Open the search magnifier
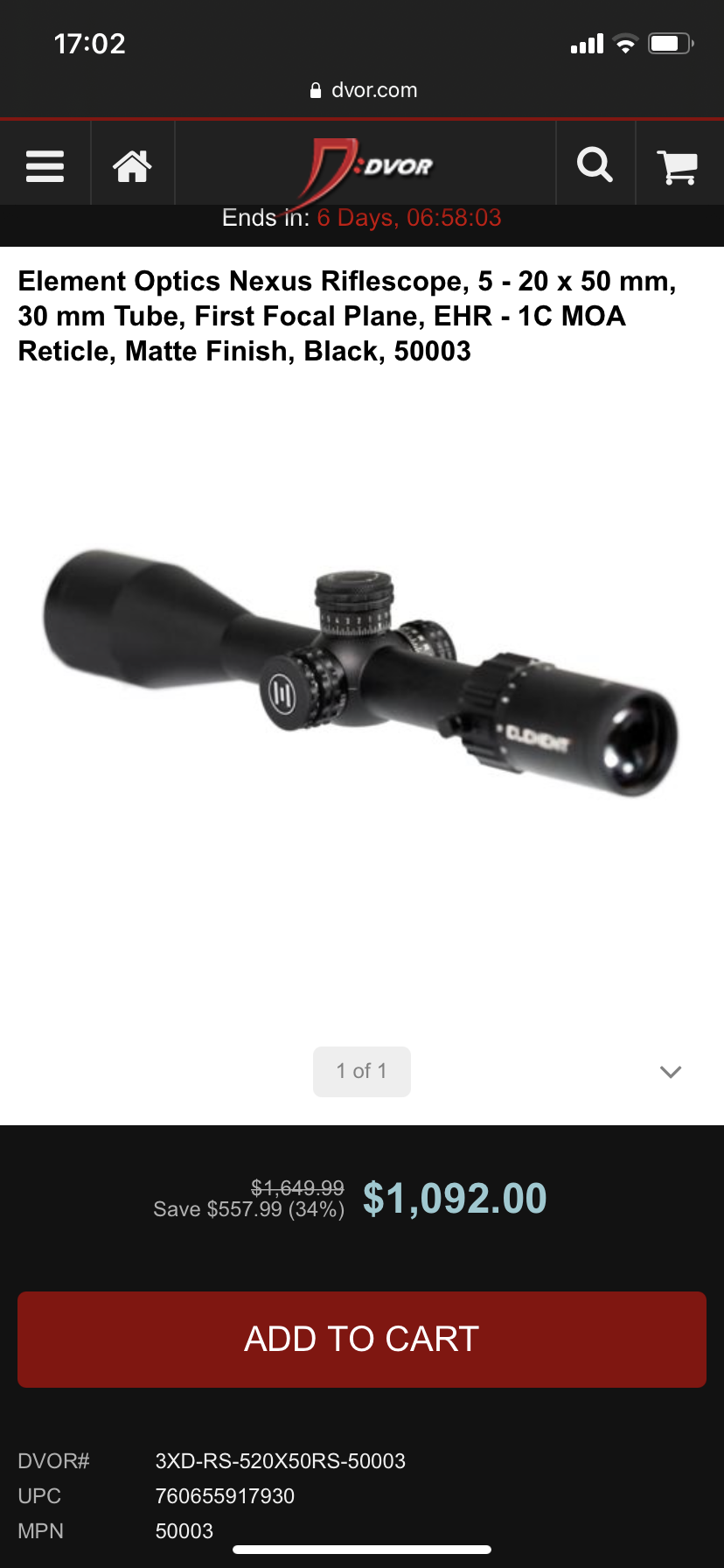Image resolution: width=724 pixels, height=1568 pixels. [595, 164]
